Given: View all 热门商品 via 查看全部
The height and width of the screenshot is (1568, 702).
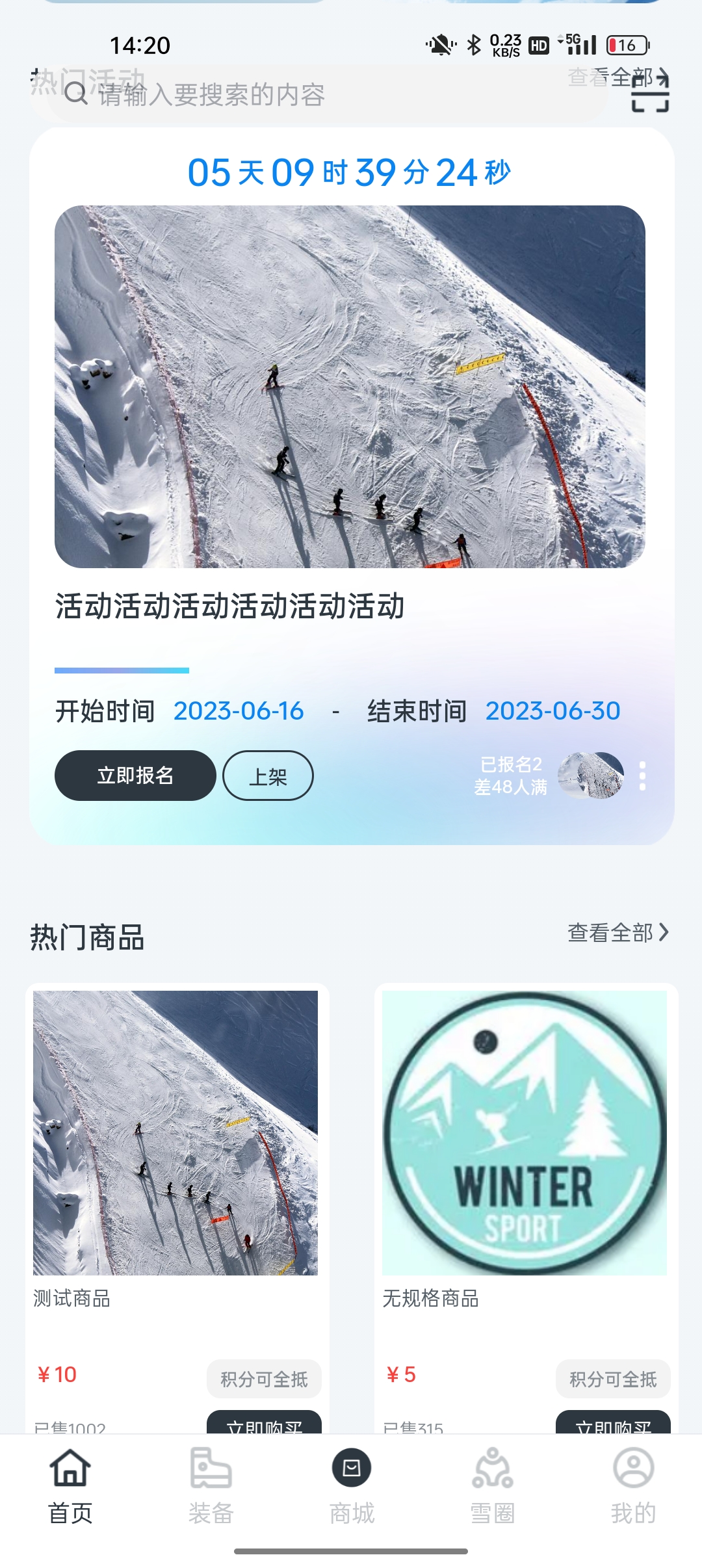Looking at the screenshot, I should pos(617,933).
